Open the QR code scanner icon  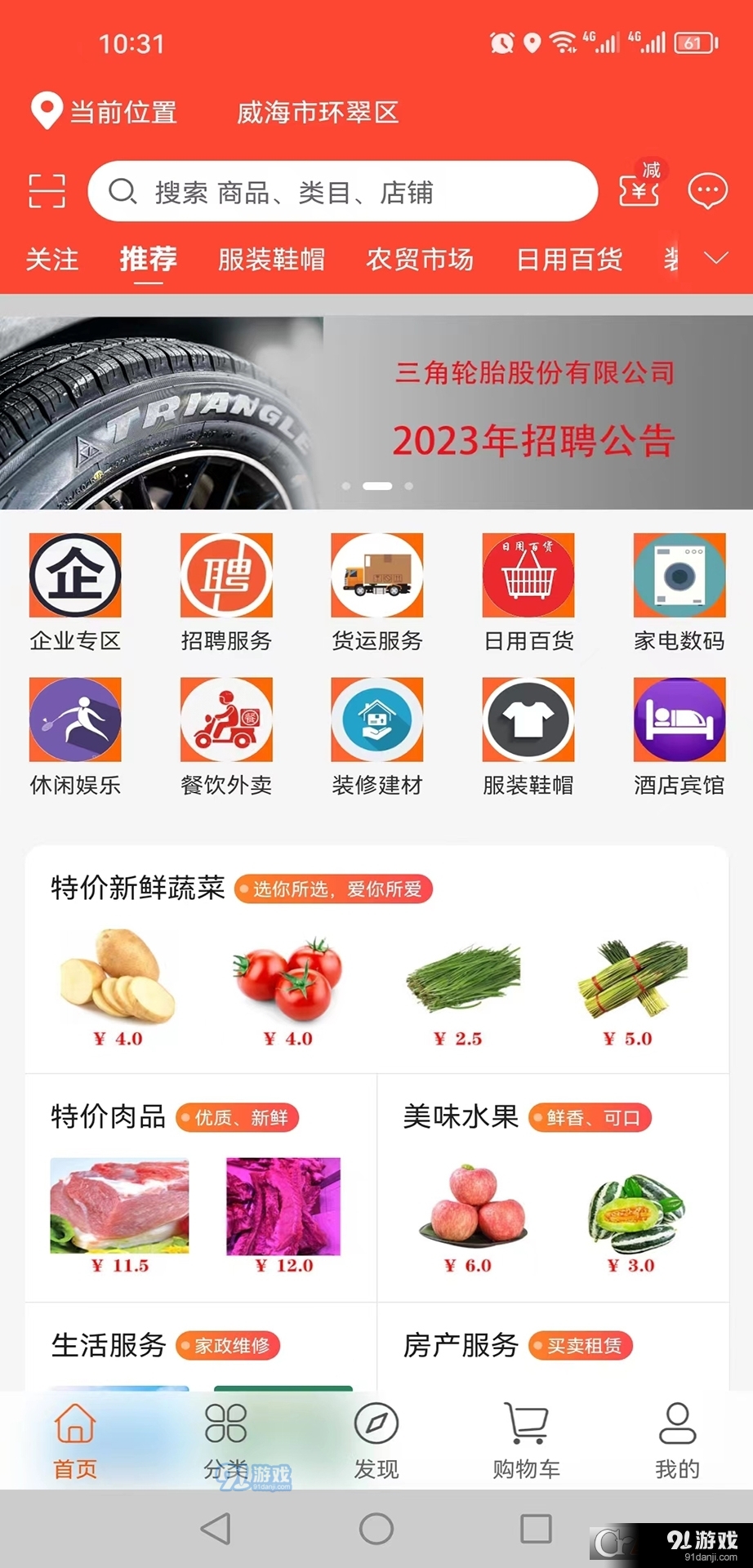pos(46,190)
